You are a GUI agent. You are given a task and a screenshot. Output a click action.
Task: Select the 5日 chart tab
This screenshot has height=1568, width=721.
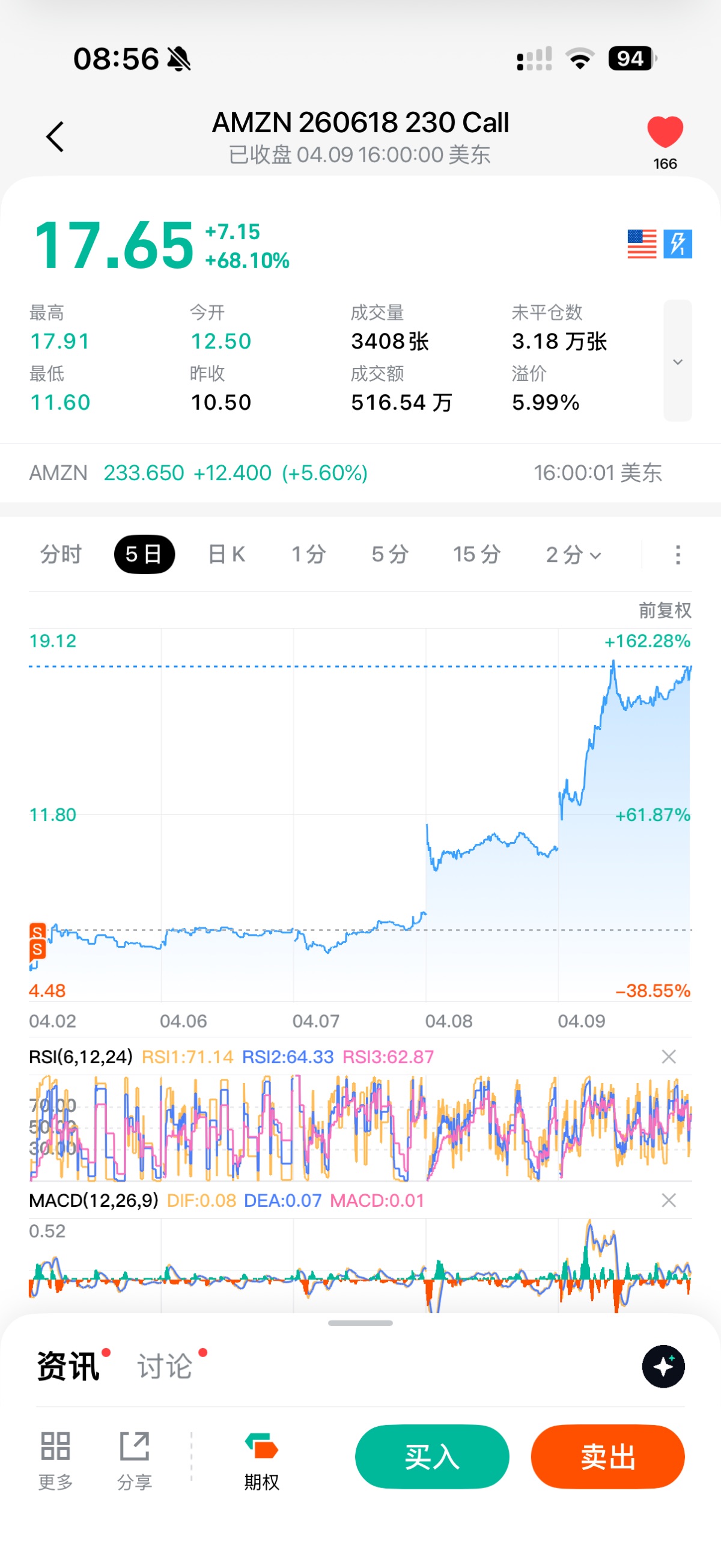(x=144, y=555)
